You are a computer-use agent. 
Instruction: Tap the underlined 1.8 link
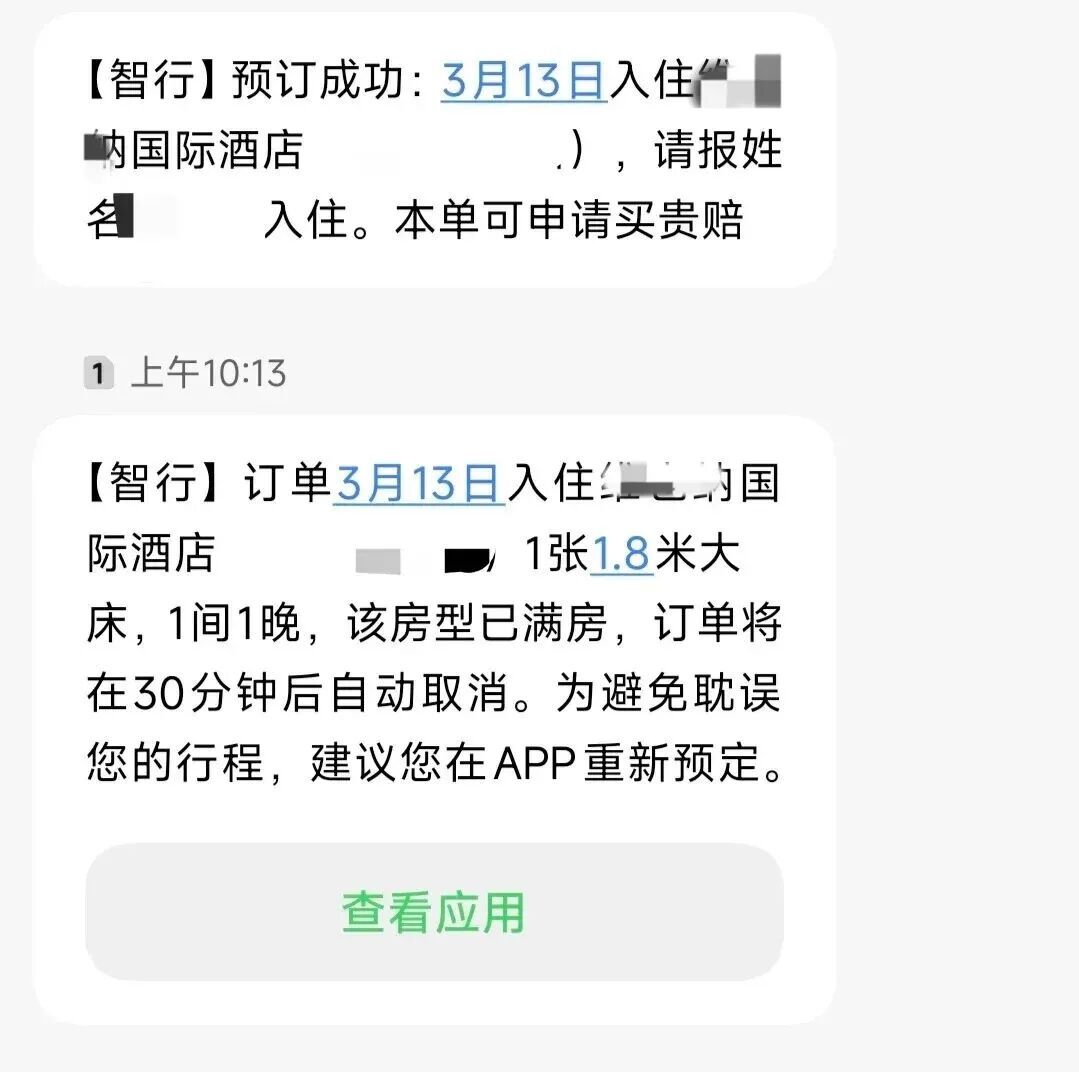[x=621, y=554]
